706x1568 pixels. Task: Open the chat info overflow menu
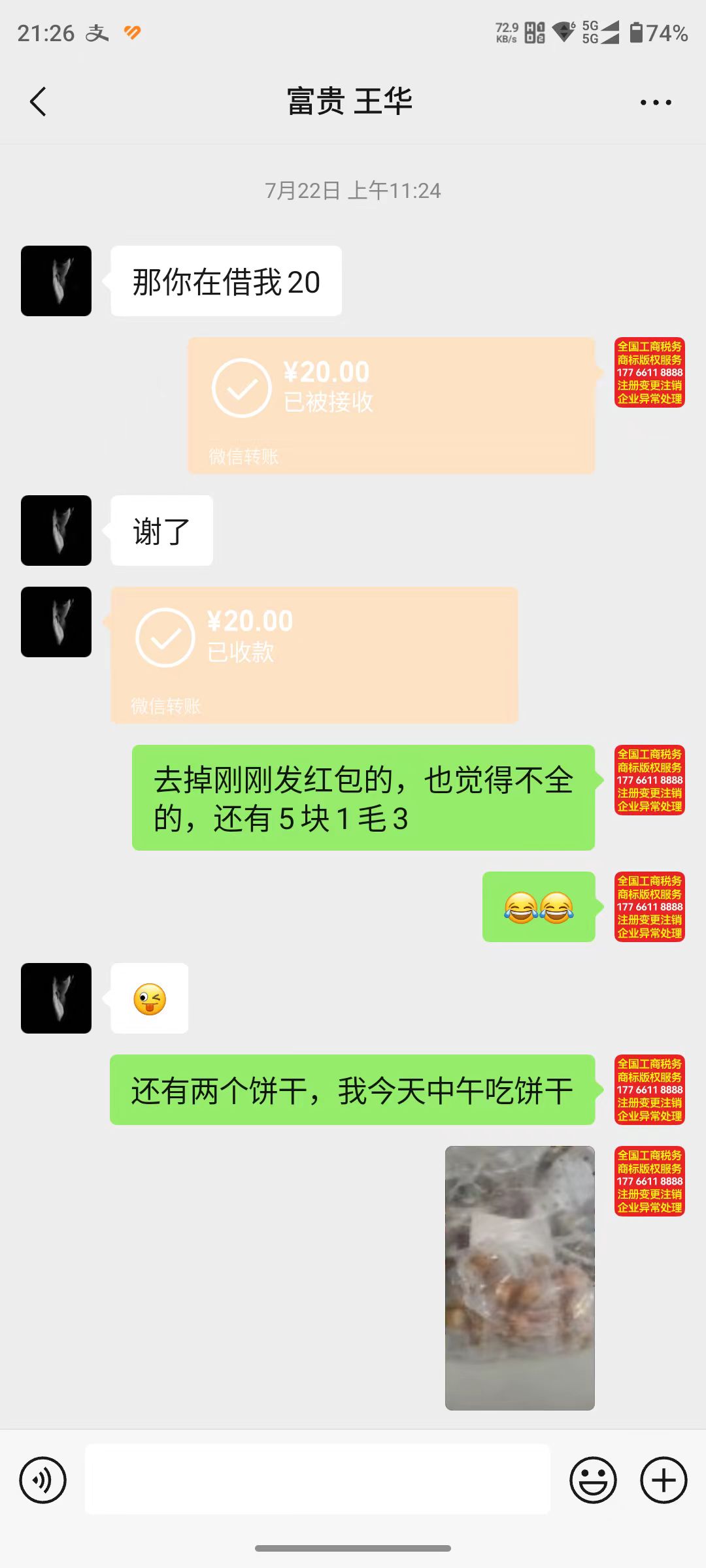tap(655, 103)
